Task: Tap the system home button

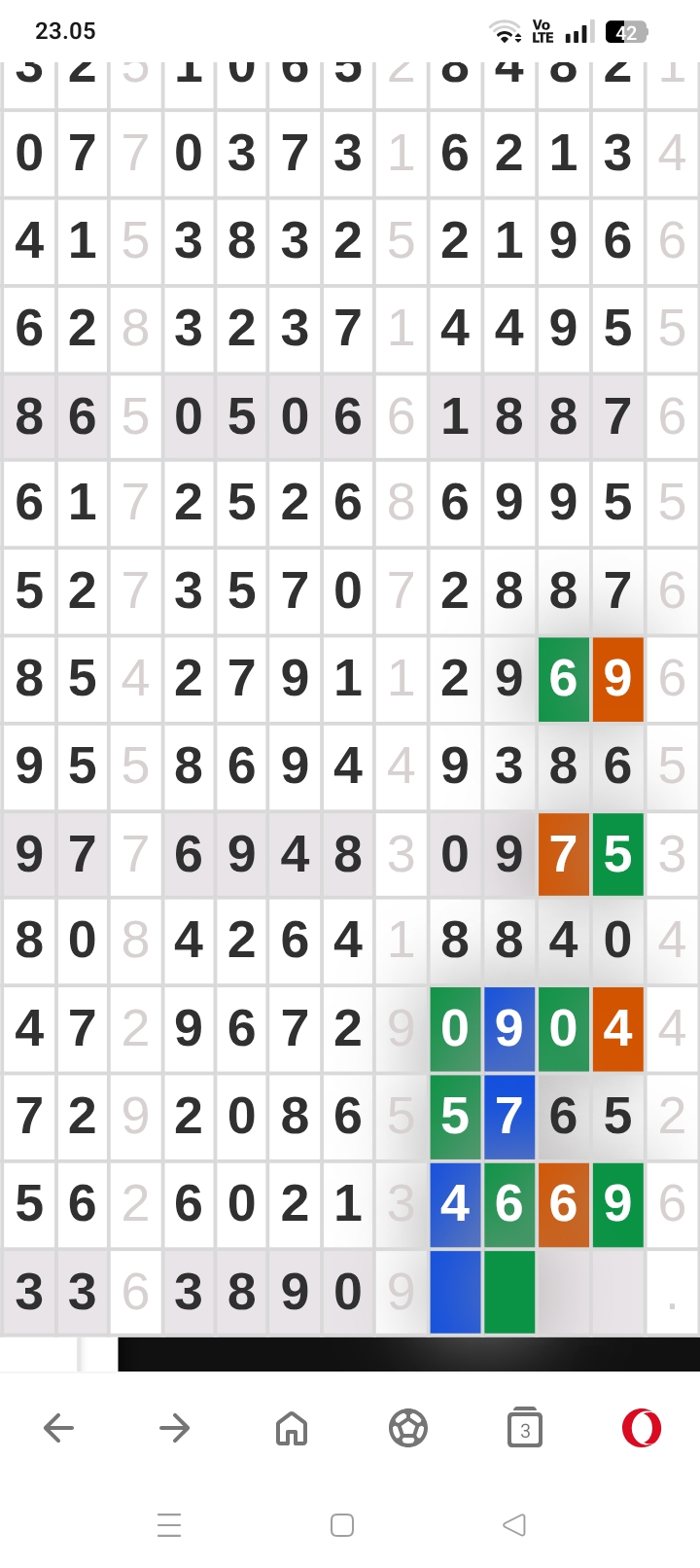Action: (342, 1525)
